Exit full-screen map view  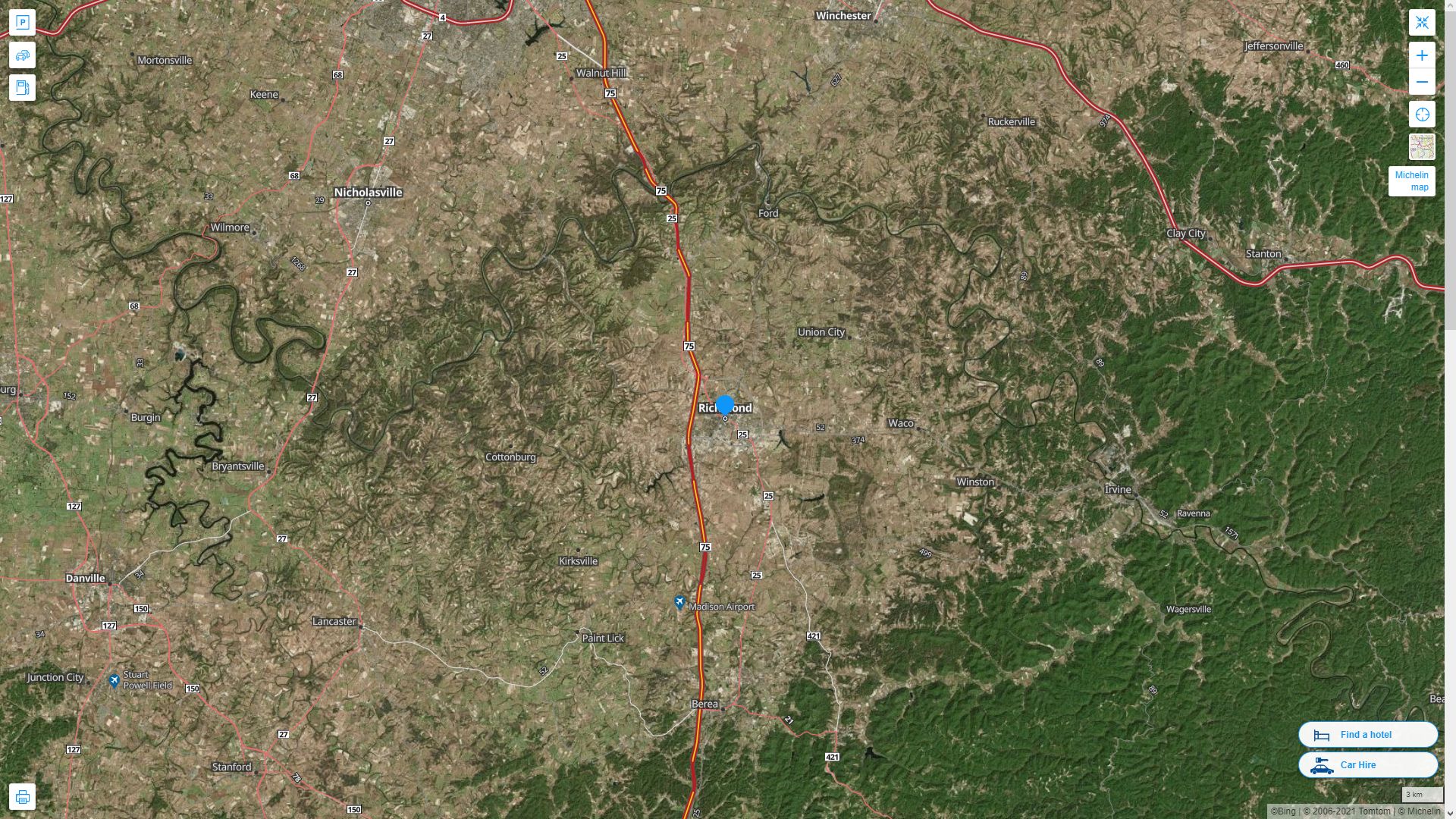tap(1422, 22)
